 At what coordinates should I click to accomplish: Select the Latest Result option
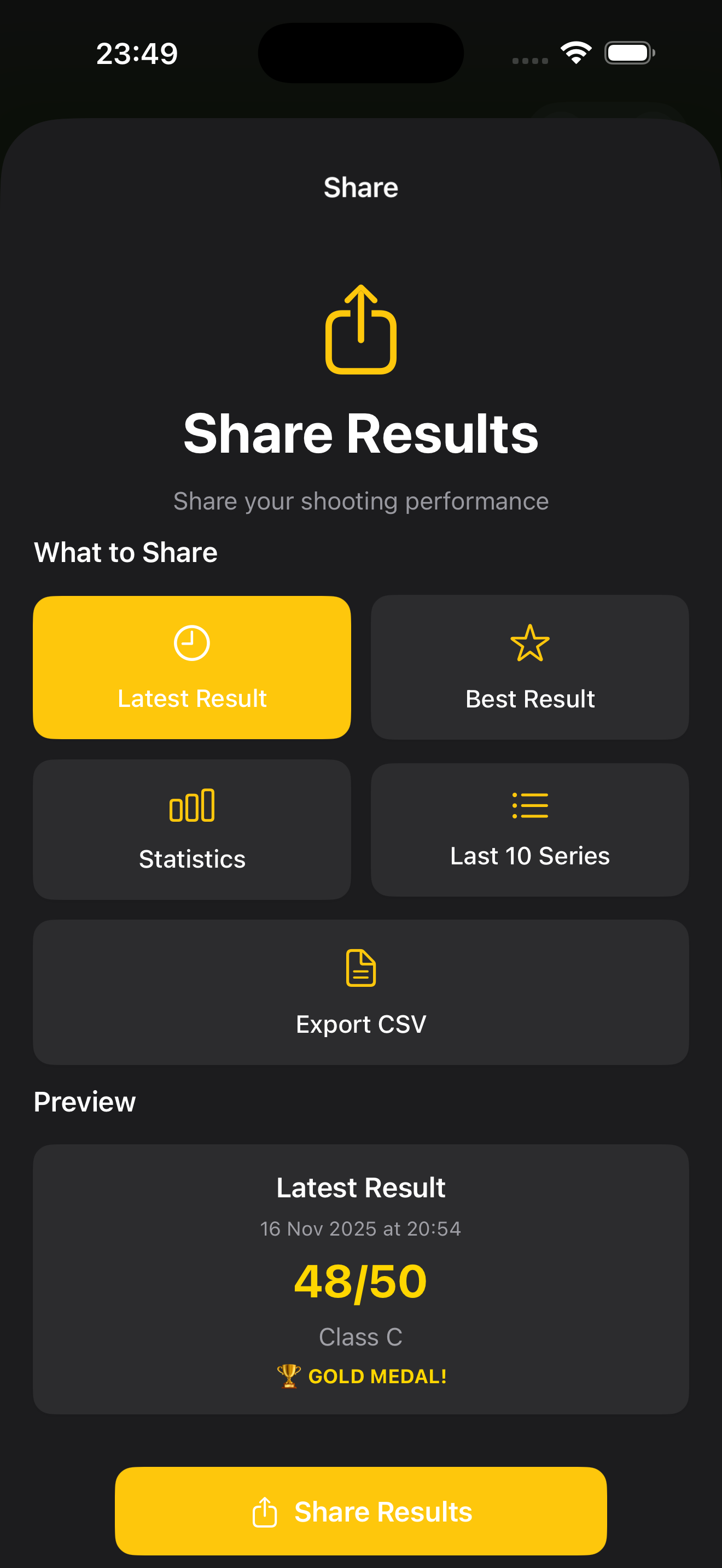coord(192,667)
